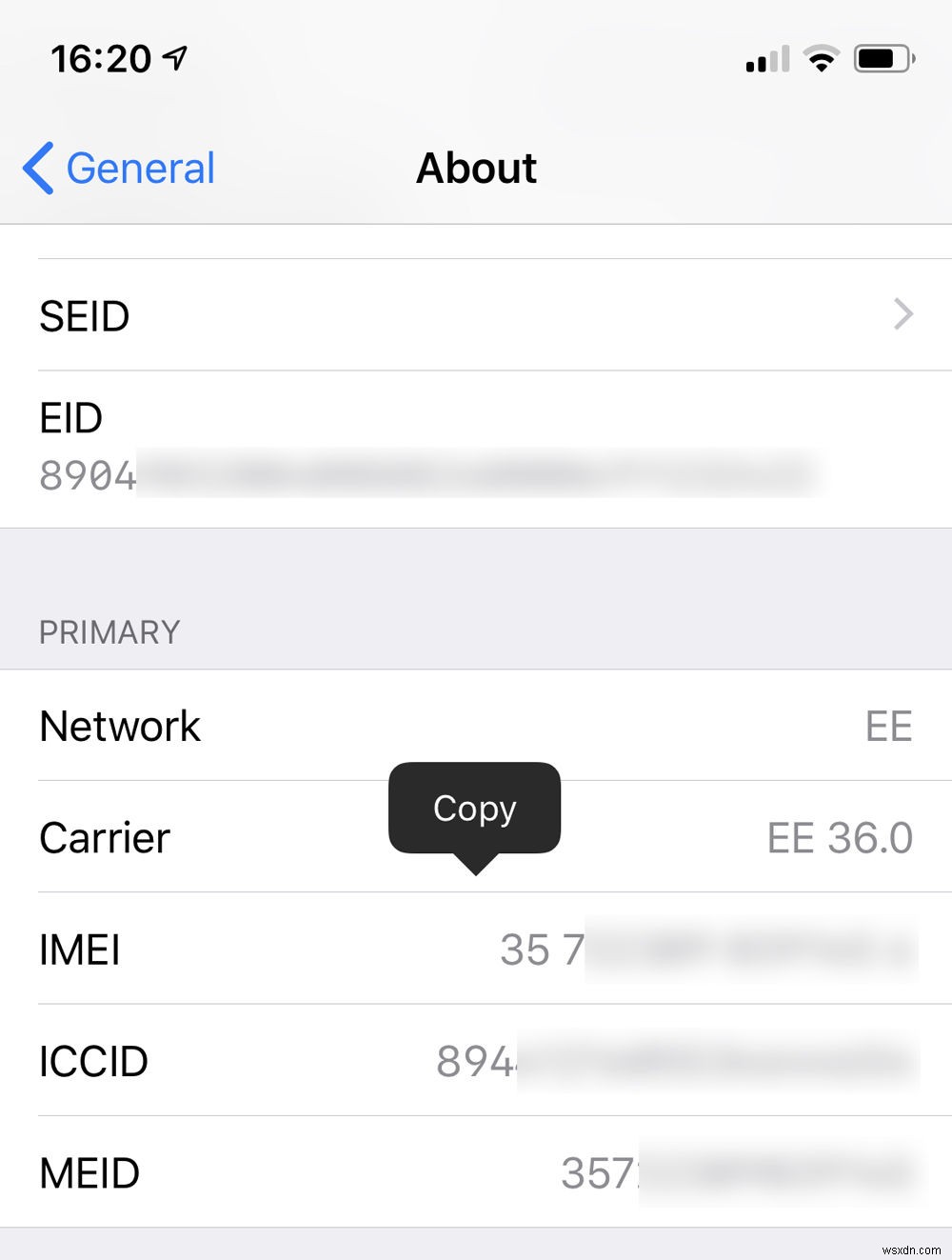Tap the Wi-Fi status icon
952x1260 pixels.
(x=821, y=59)
